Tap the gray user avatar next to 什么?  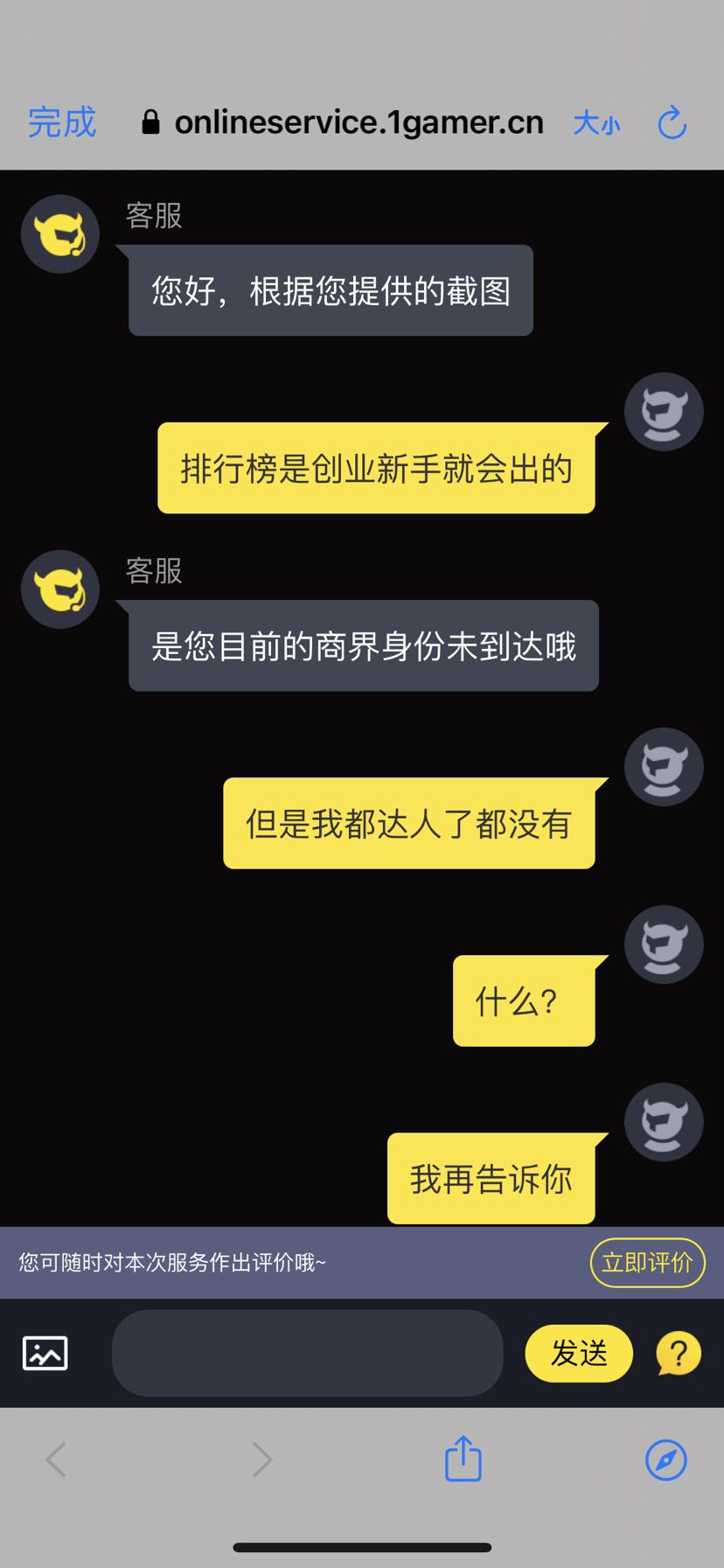pos(664,944)
